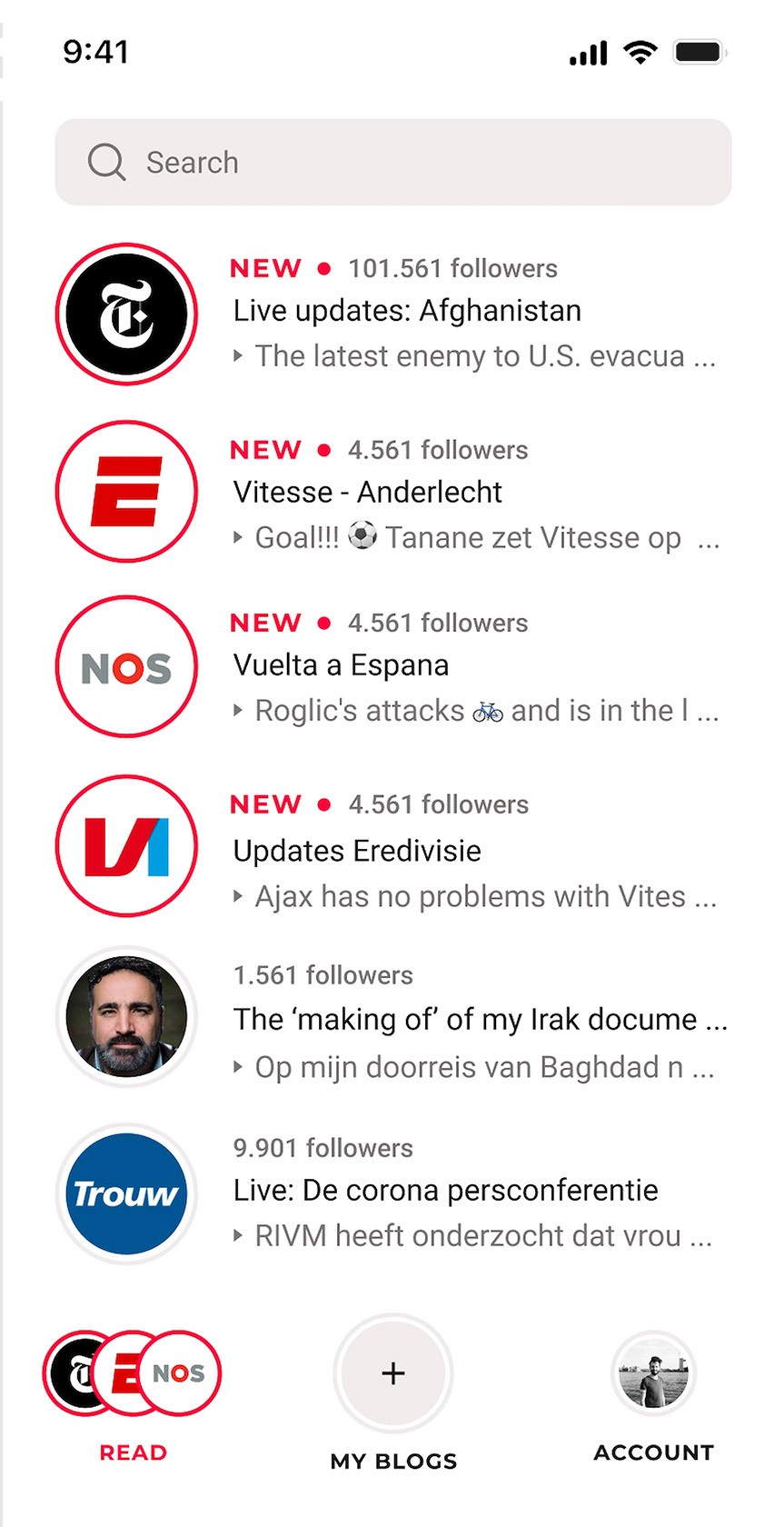View the Vuelta a Espana blog
This screenshot has height=1527, width=784.
point(342,665)
